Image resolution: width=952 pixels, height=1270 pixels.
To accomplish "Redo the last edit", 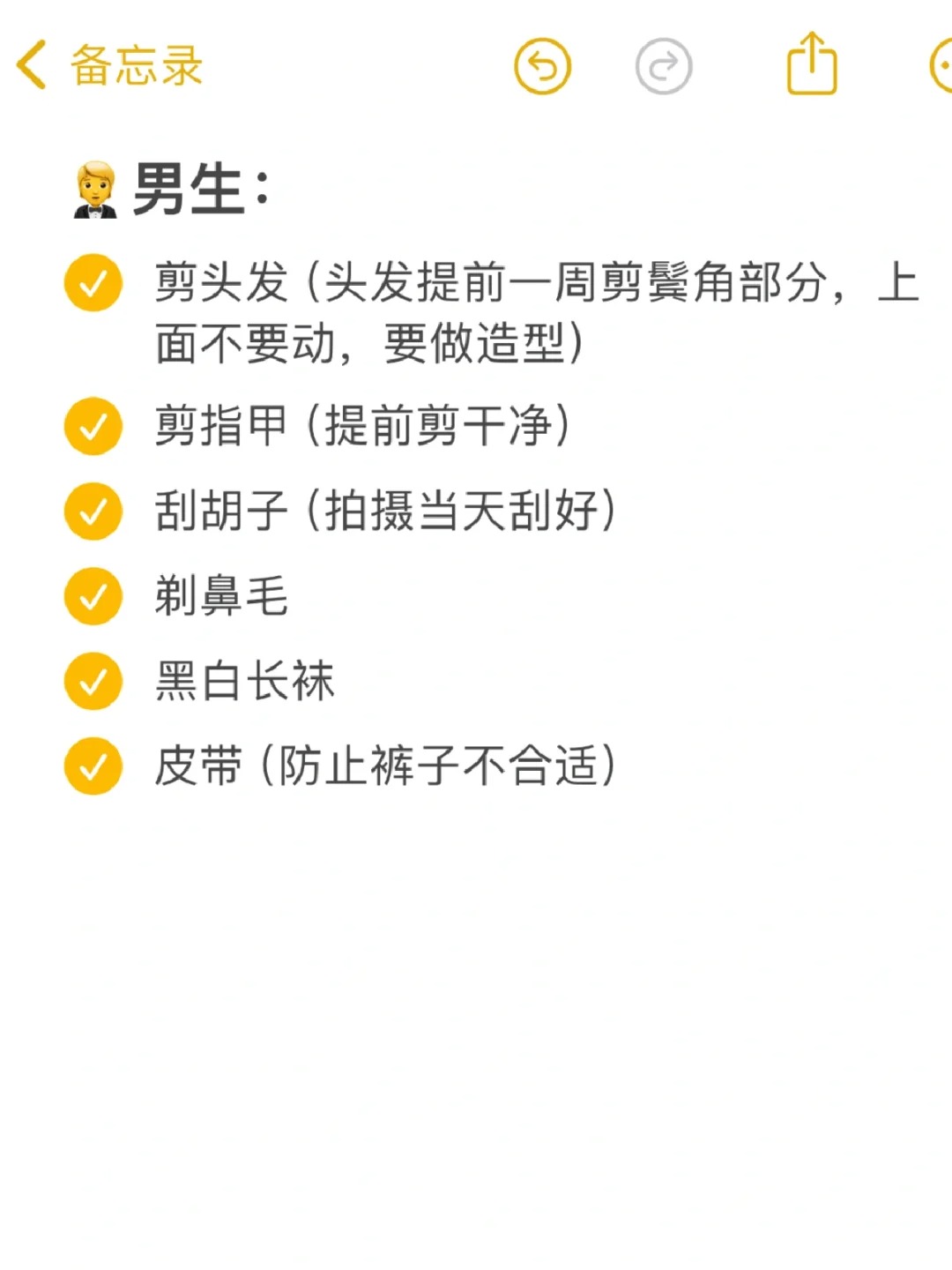I will click(664, 66).
